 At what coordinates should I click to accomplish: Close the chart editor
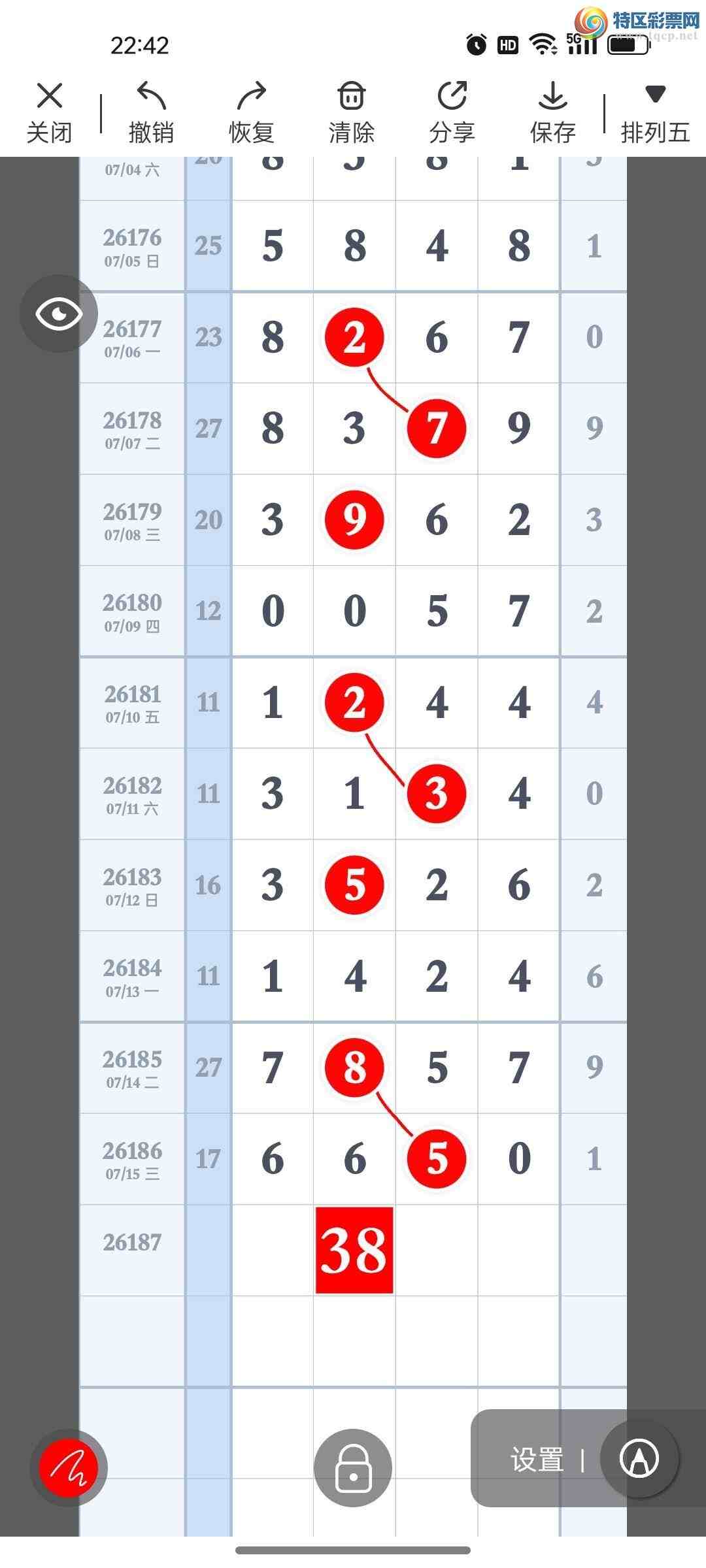[50, 112]
